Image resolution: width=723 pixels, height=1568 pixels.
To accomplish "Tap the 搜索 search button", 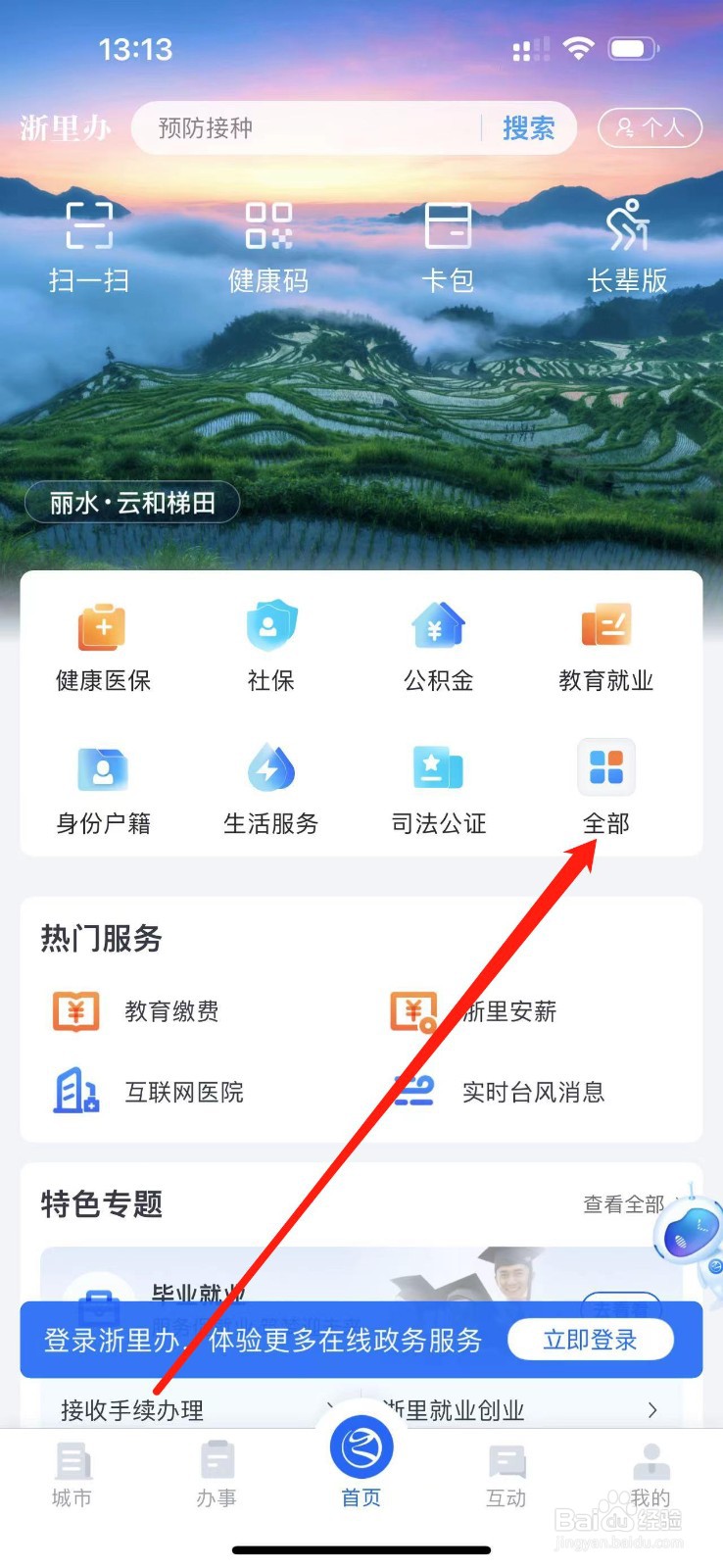I will coord(528,128).
